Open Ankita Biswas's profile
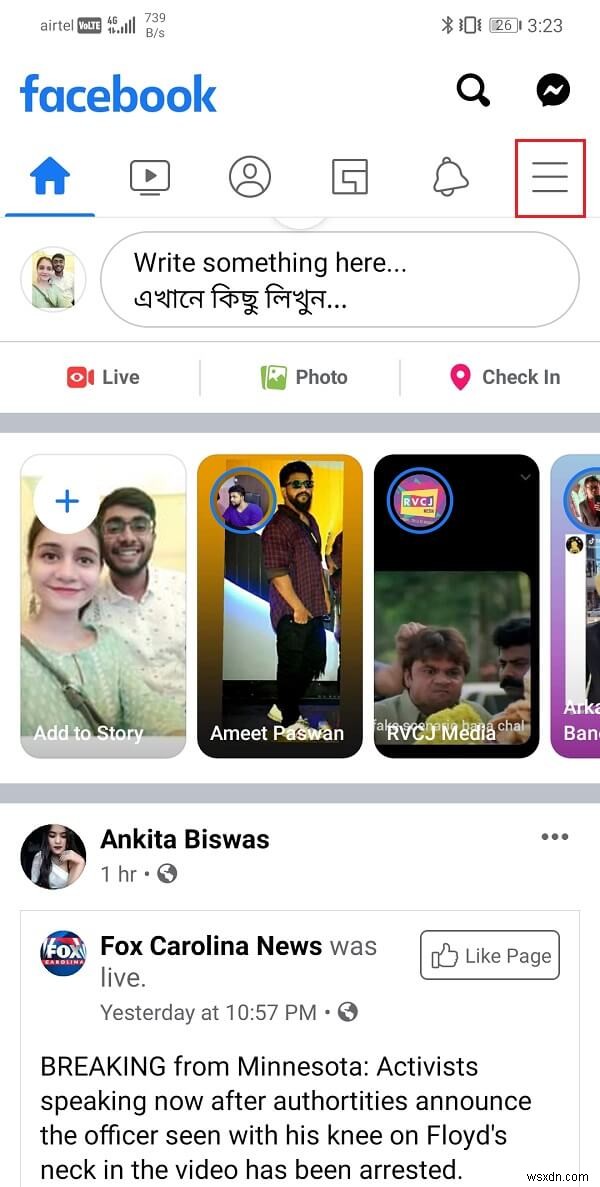This screenshot has height=1187, width=600. 185,838
